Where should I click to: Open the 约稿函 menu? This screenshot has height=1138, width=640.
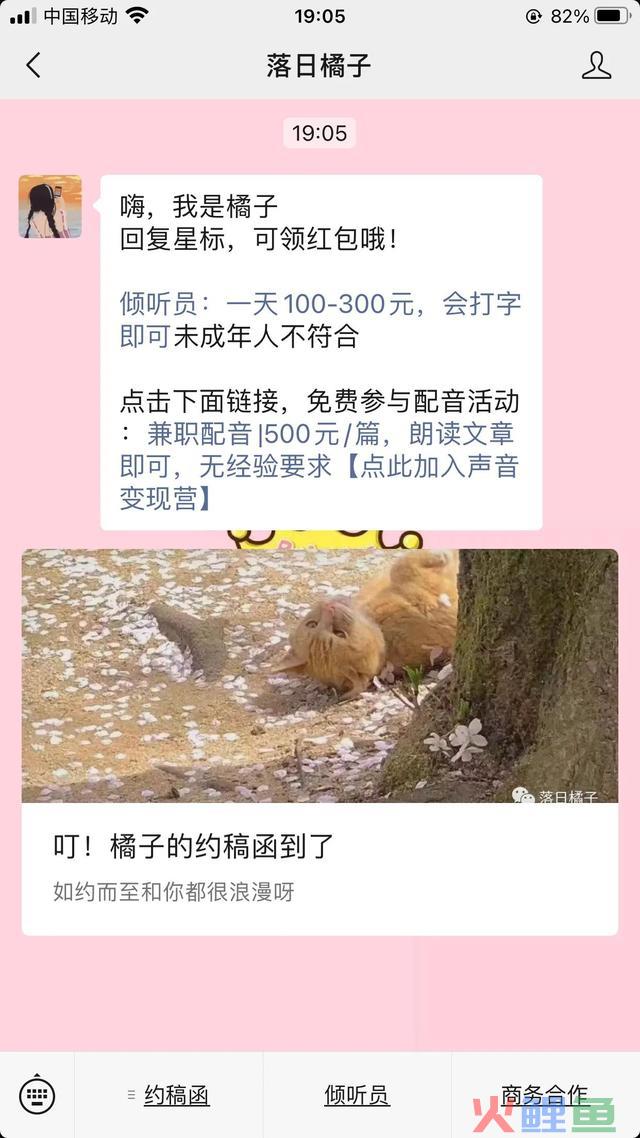[169, 1095]
